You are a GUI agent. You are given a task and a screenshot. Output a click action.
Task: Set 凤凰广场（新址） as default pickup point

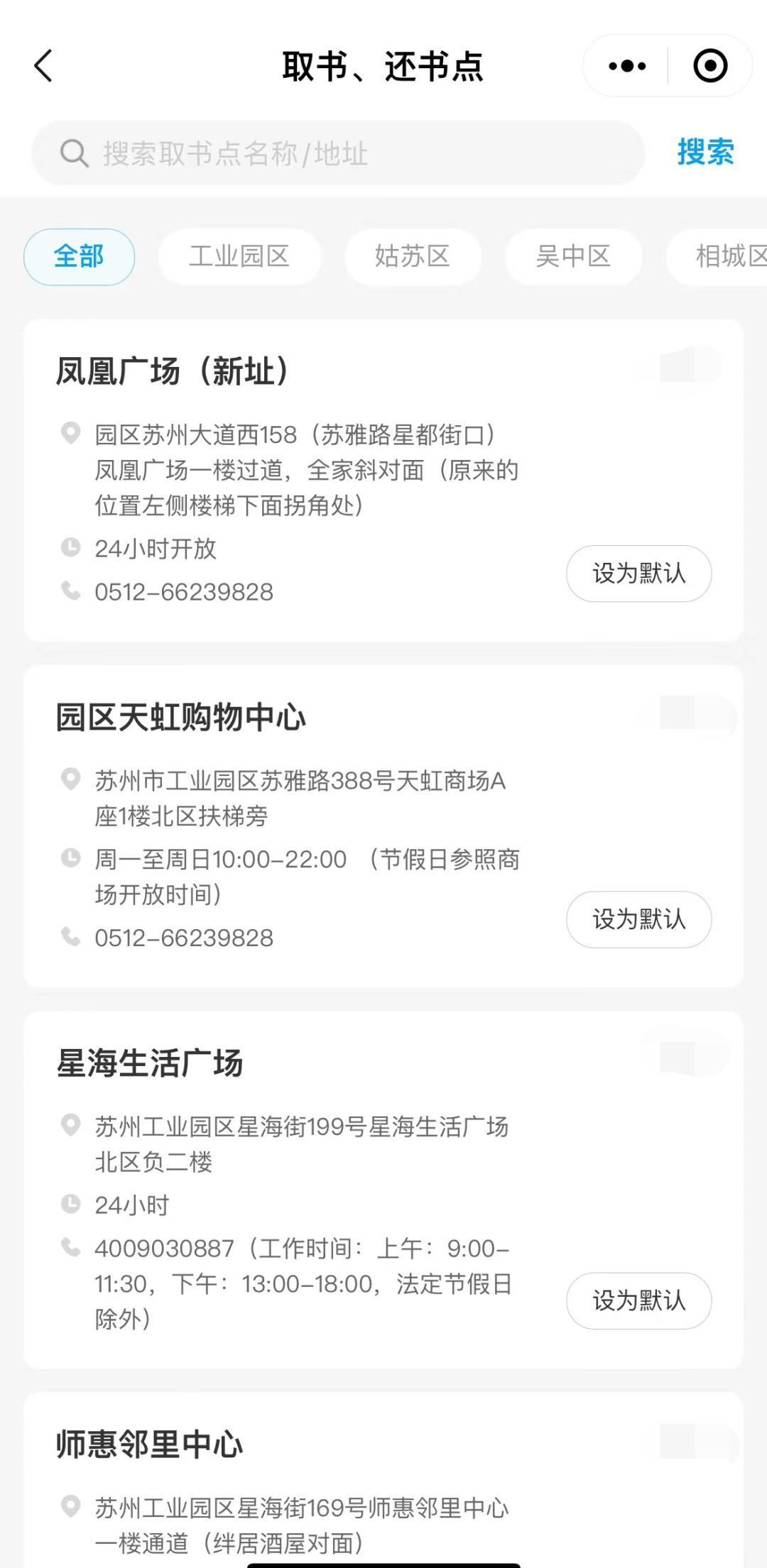click(x=638, y=574)
